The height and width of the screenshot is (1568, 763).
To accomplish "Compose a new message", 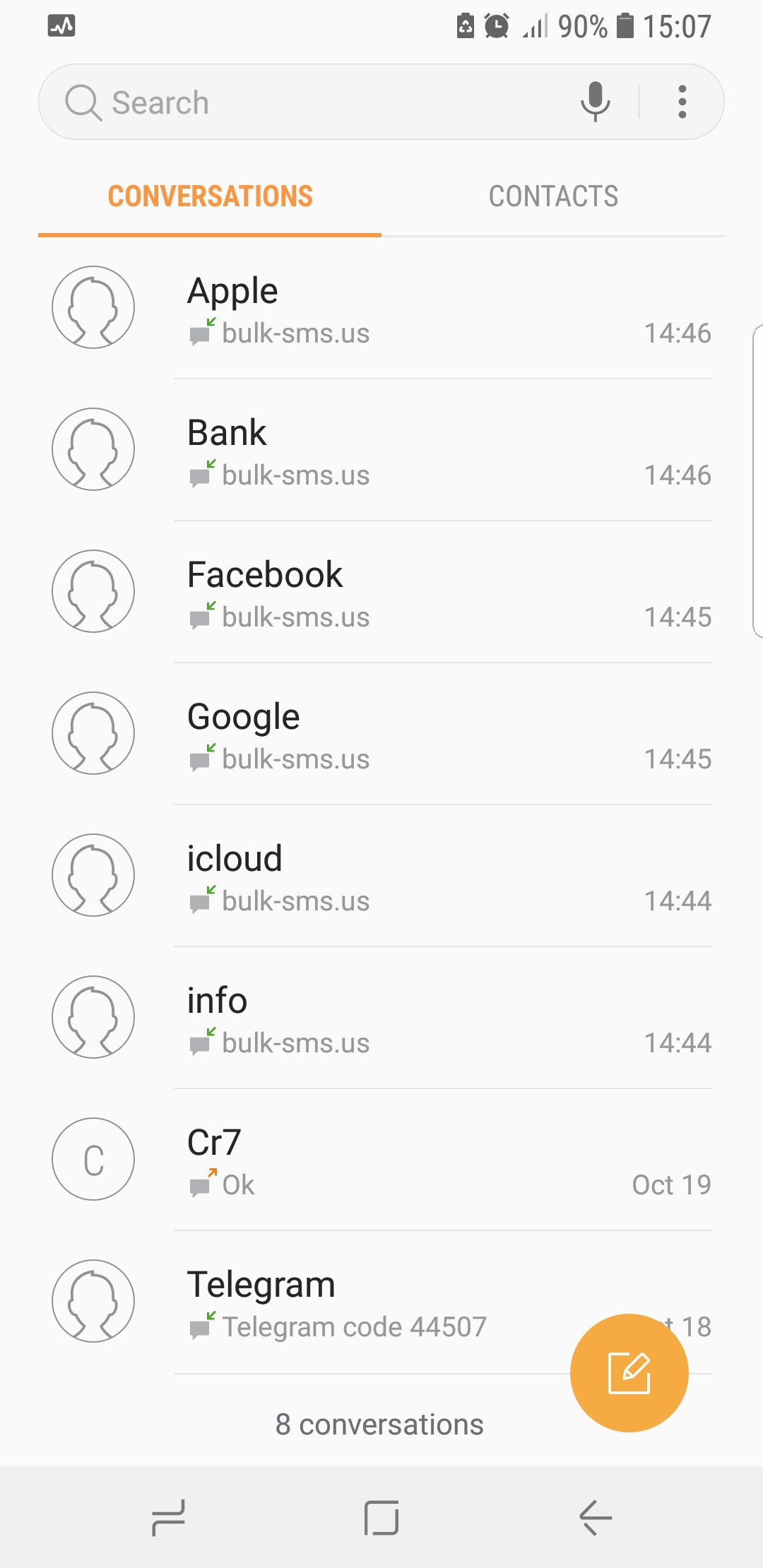I will click(x=629, y=1373).
